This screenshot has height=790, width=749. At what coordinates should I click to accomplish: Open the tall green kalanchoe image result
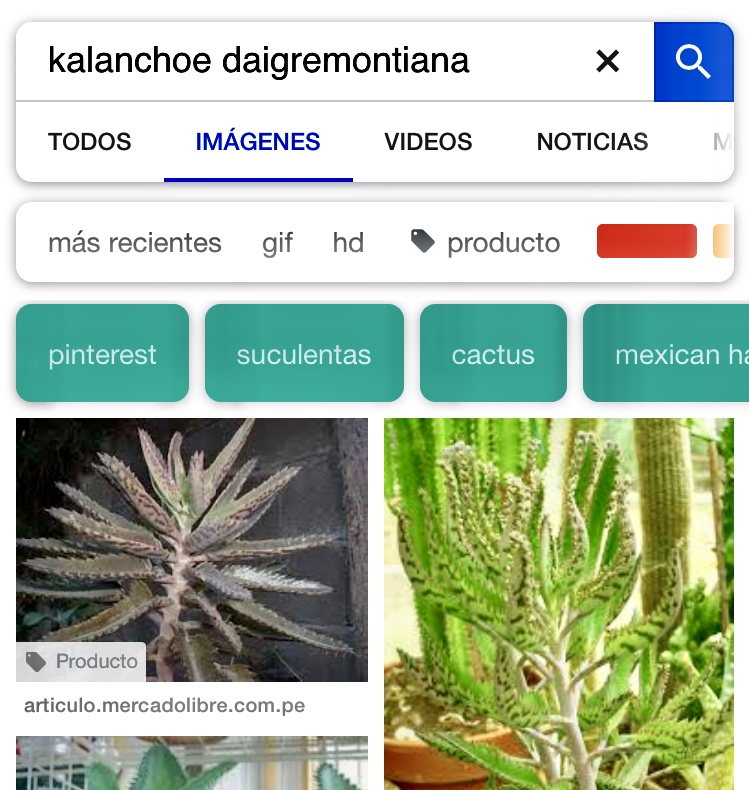pyautogui.click(x=558, y=600)
